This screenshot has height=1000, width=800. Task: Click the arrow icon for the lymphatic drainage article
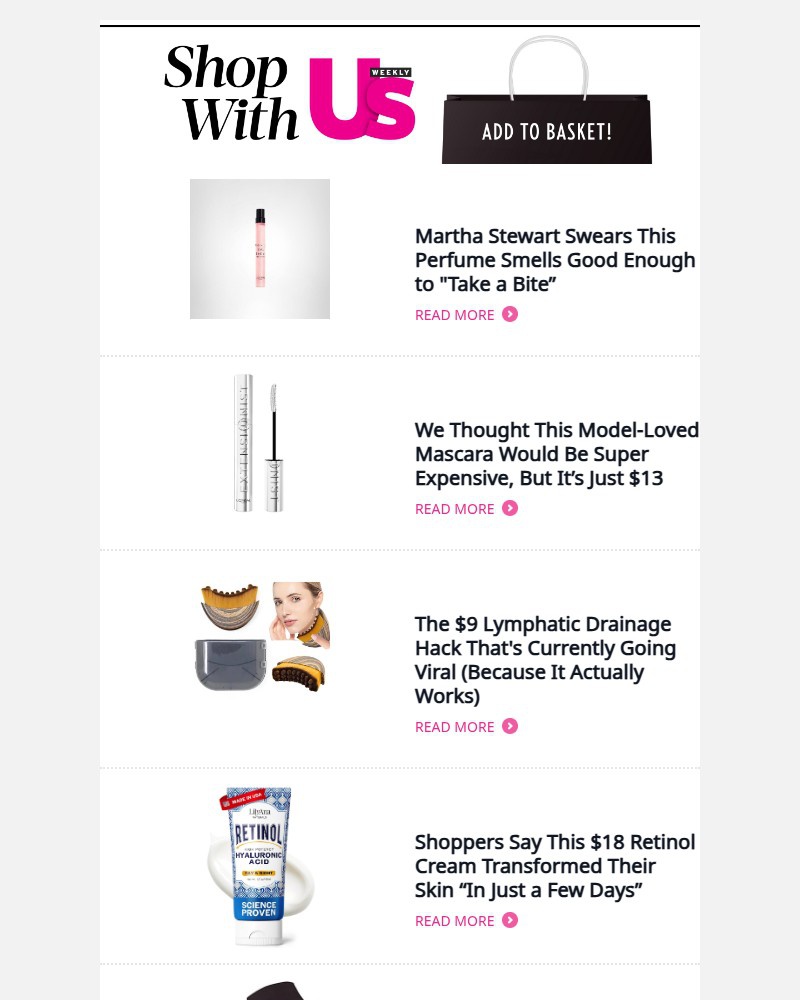point(510,726)
